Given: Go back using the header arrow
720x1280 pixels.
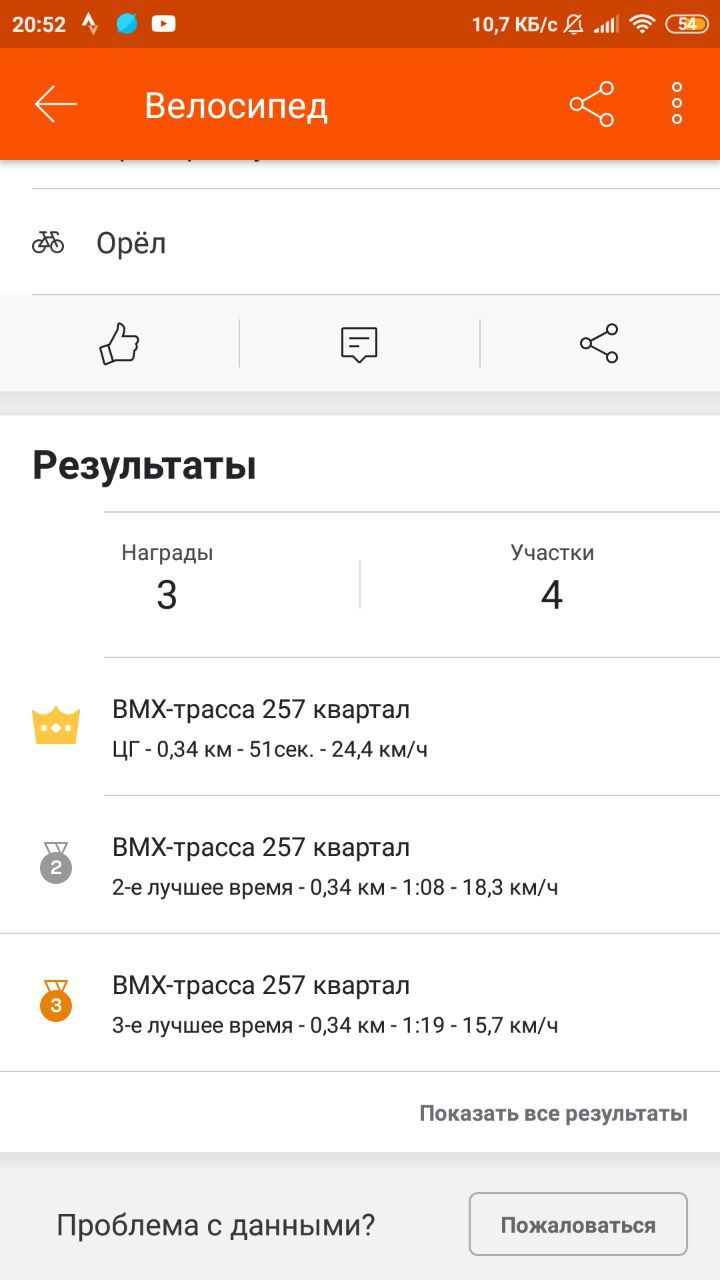Looking at the screenshot, I should click(56, 104).
